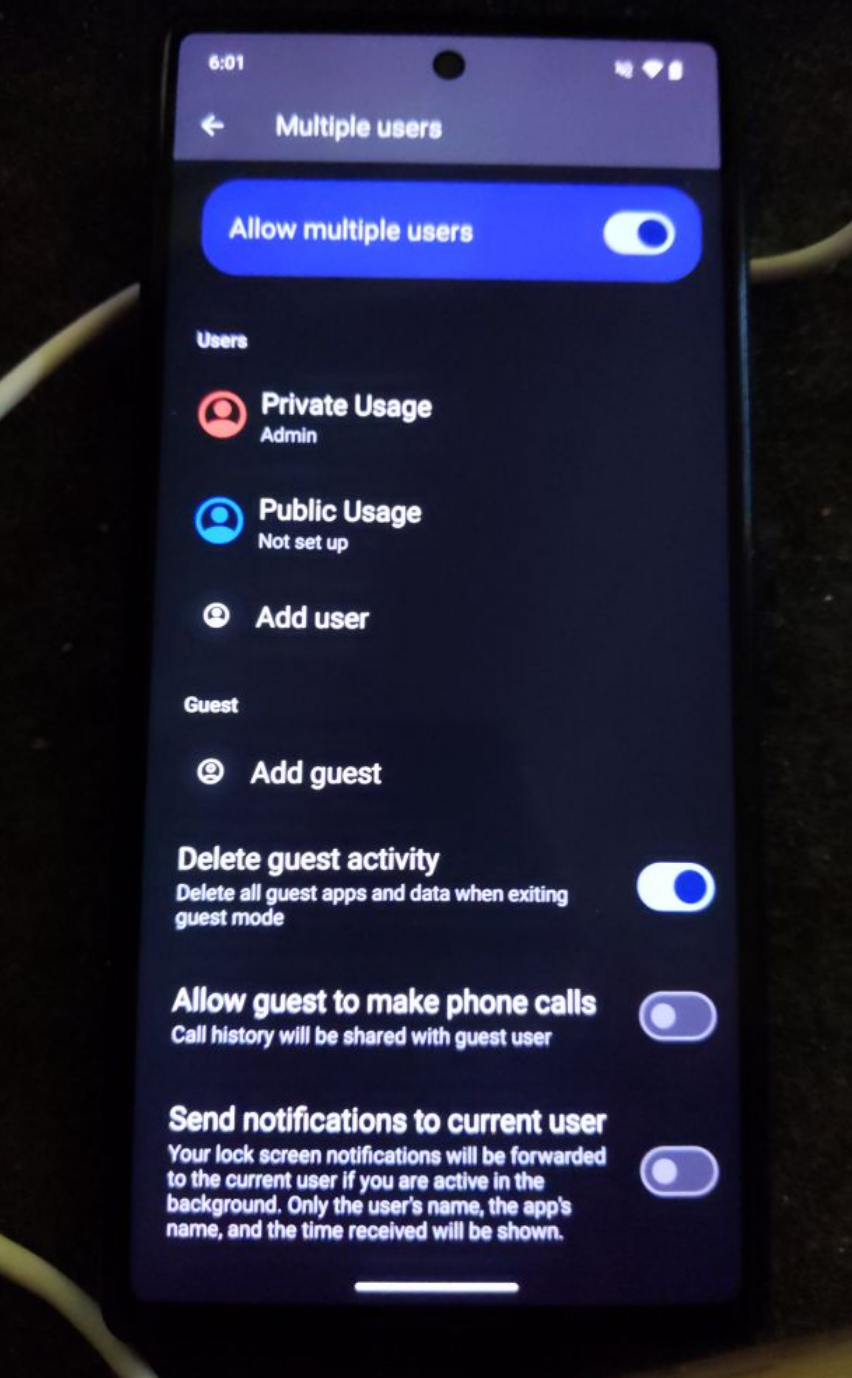Enable Send notifications to current user
The height and width of the screenshot is (1378, 852).
click(x=679, y=1171)
